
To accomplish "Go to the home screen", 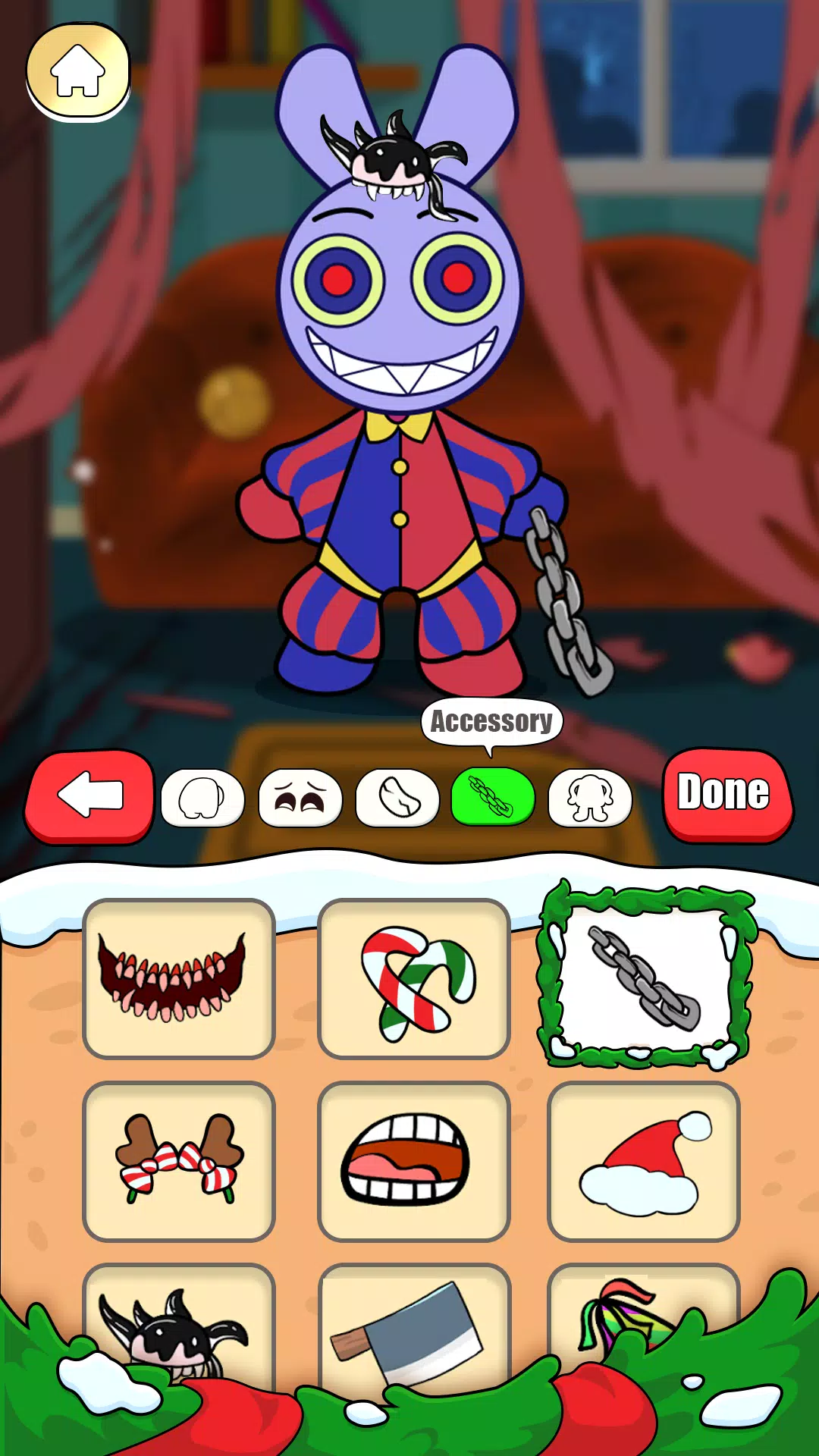I will point(78,71).
